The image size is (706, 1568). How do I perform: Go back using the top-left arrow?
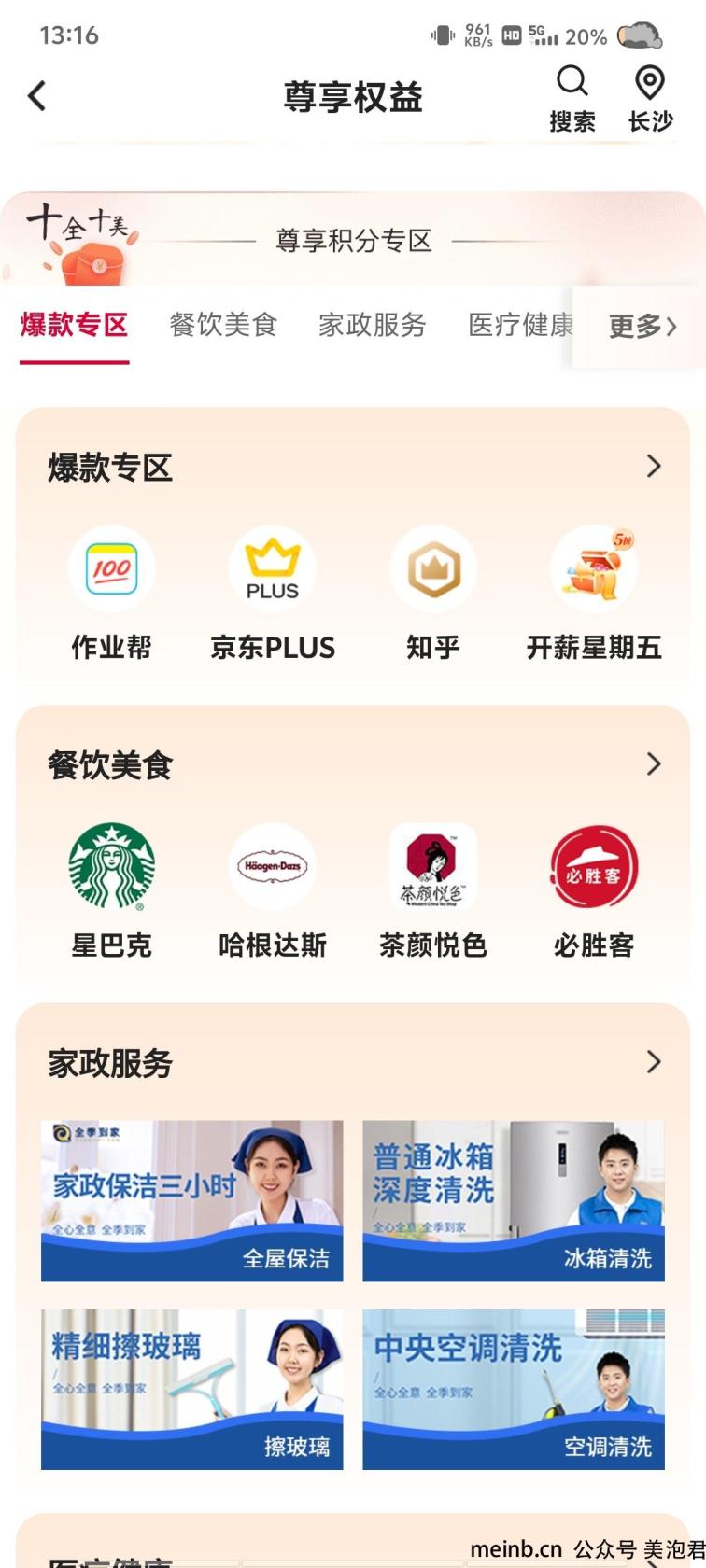[37, 95]
